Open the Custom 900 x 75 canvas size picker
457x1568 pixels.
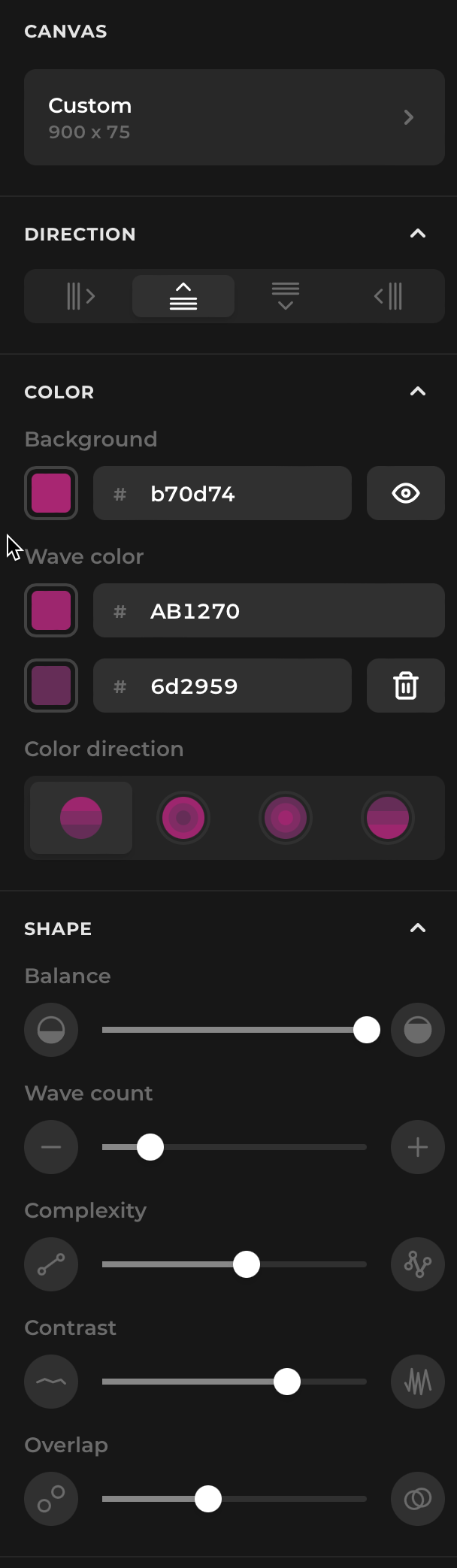tap(234, 117)
